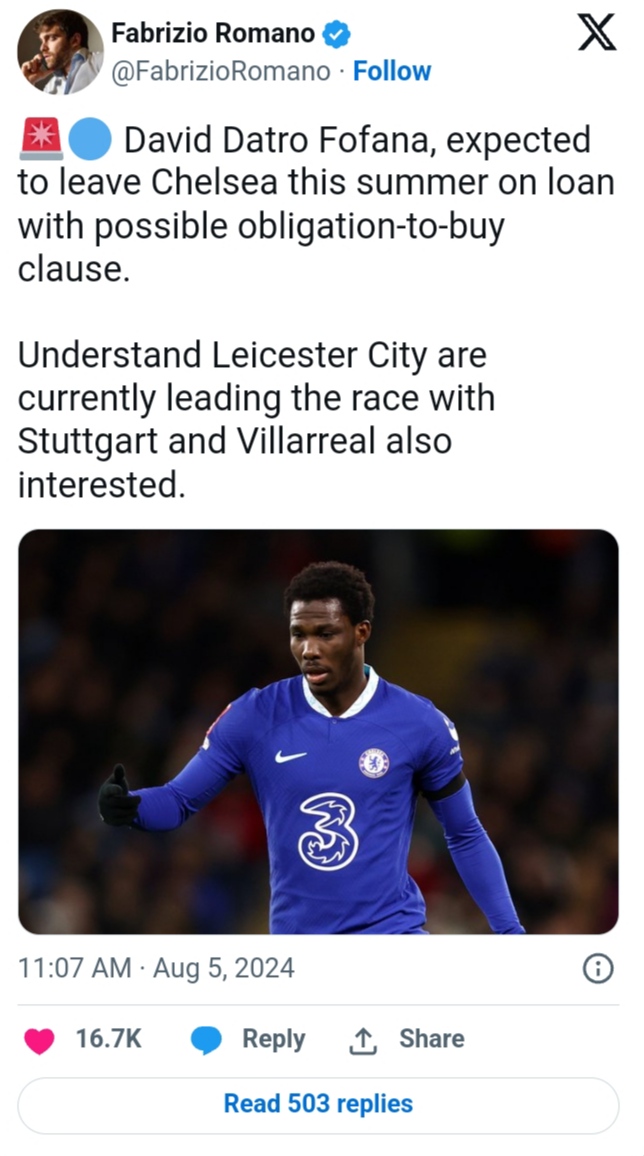Viewport: 644px width, 1156px height.
Task: Open Fabrizio Romano's profile picture
Action: 59,52
